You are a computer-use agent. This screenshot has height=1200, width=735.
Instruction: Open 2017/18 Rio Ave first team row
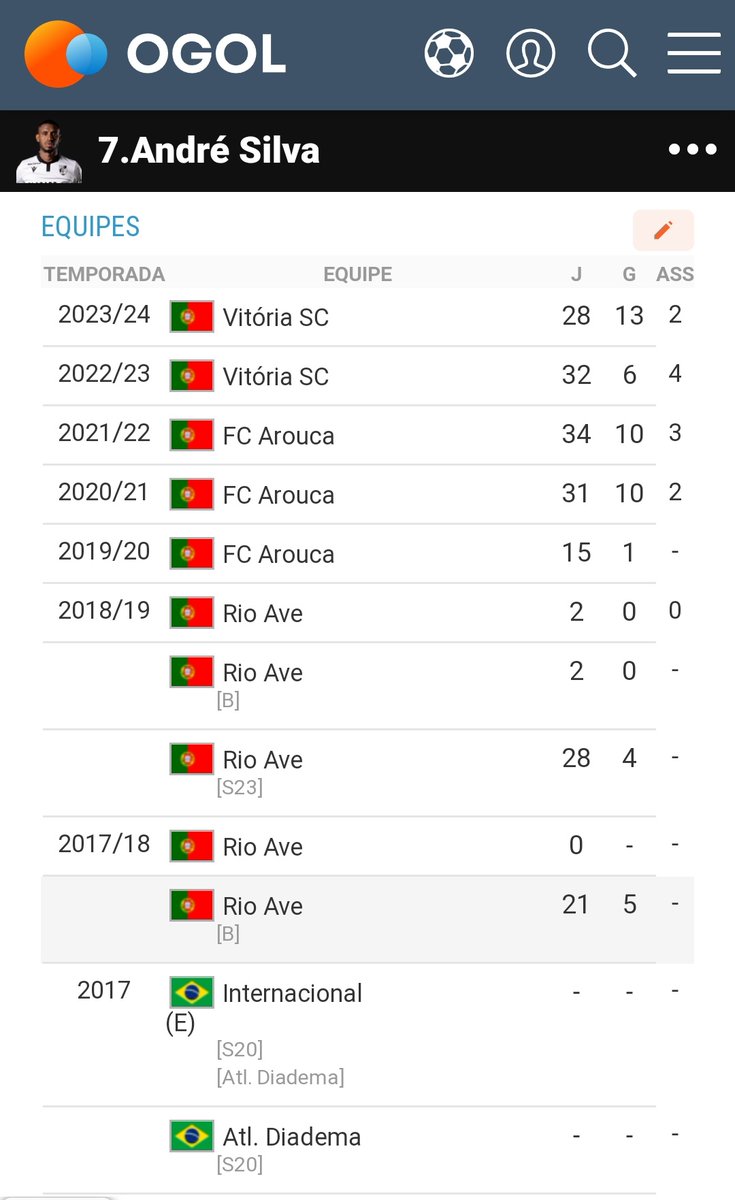click(262, 847)
